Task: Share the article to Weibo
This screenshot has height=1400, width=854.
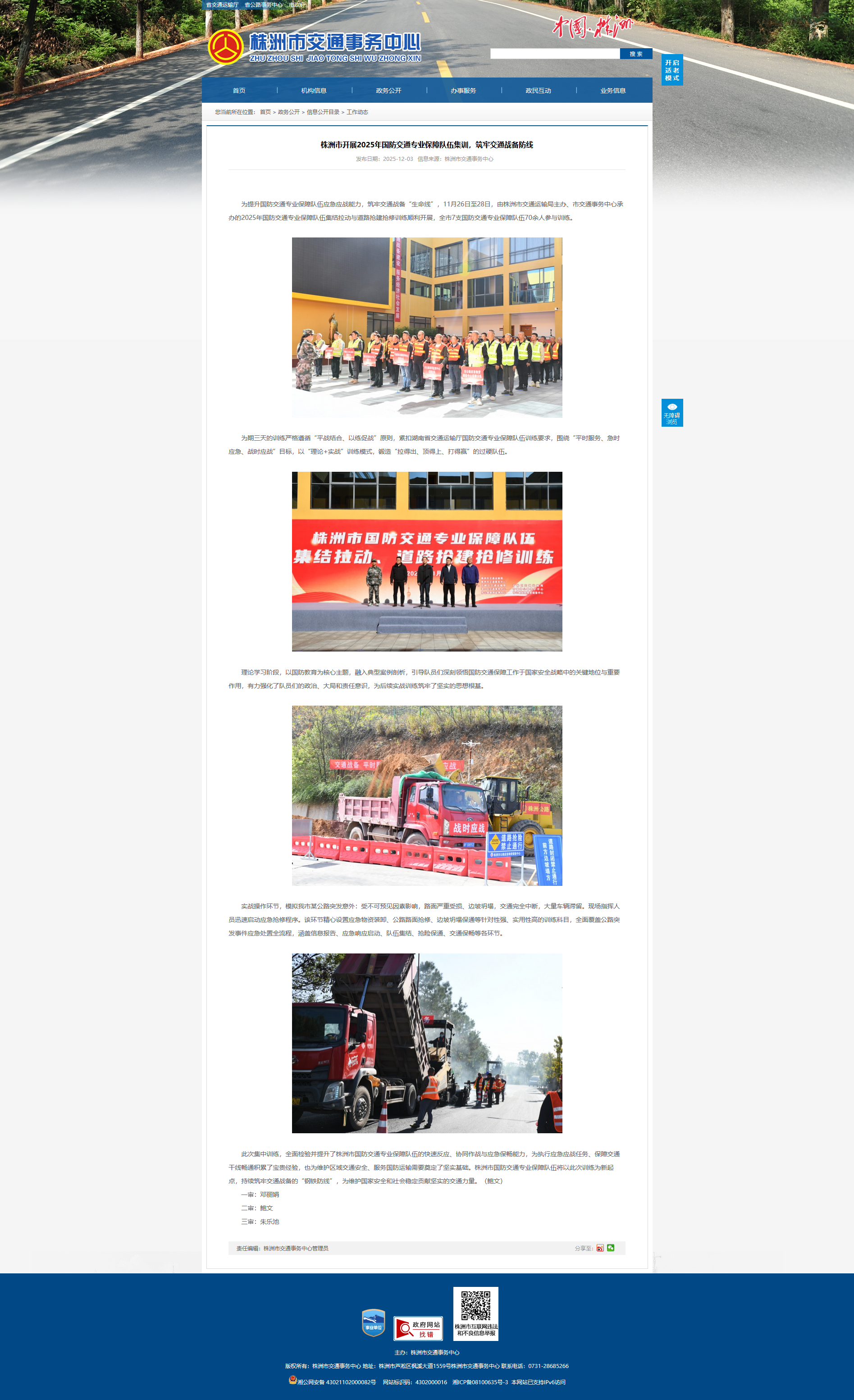Action: [600, 1248]
